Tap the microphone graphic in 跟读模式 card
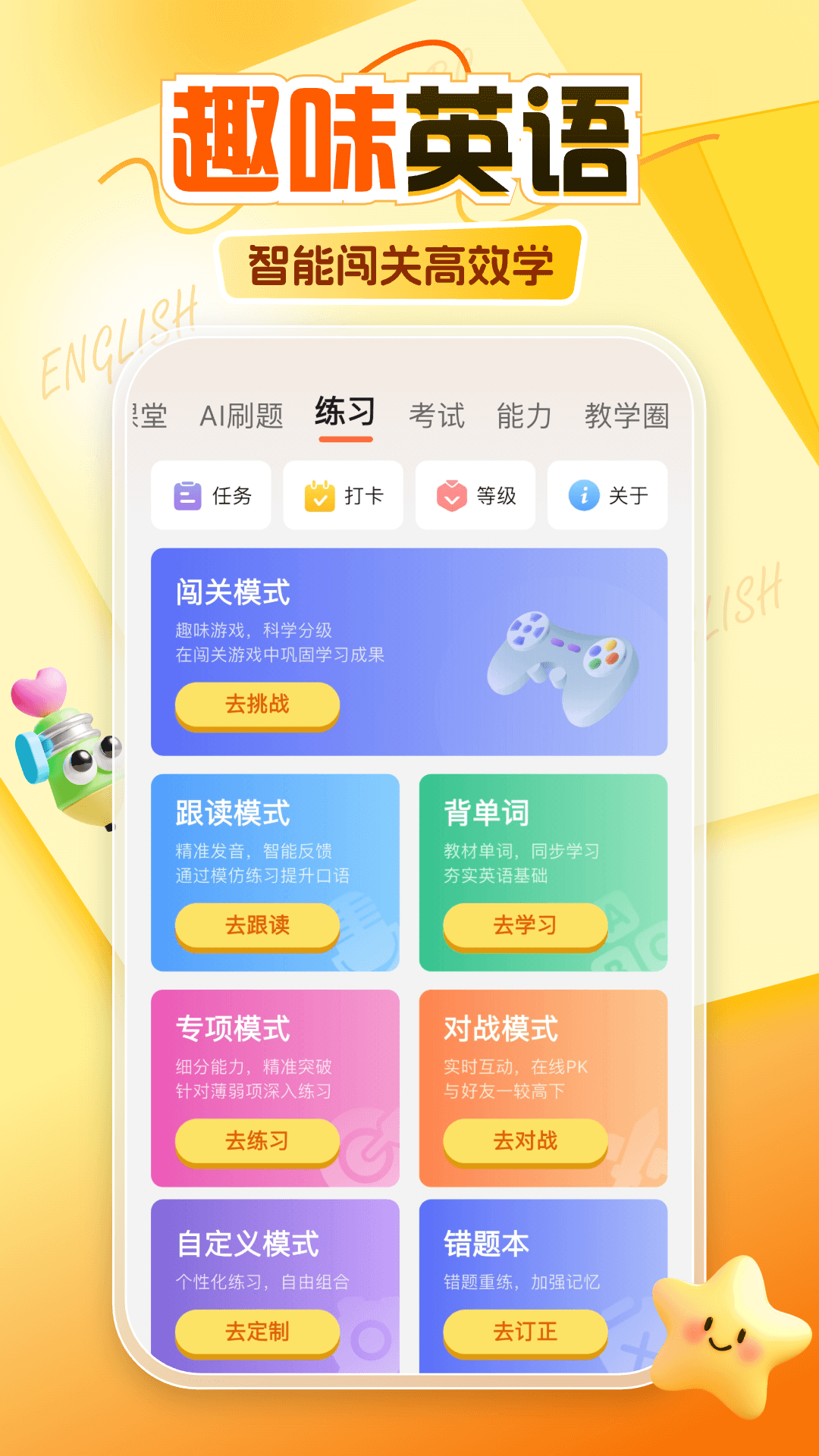The height and width of the screenshot is (1456, 819). (364, 933)
